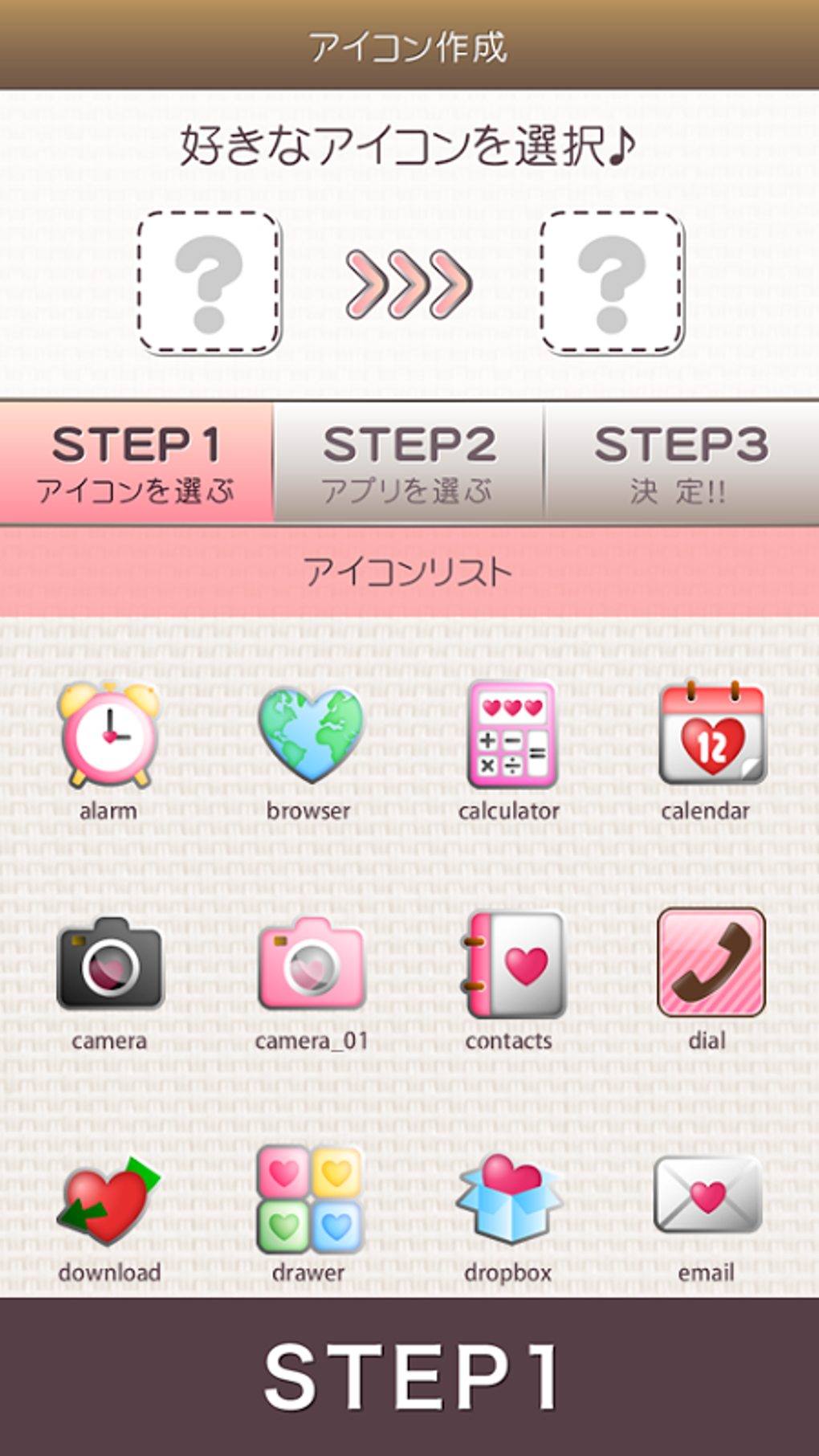Select the dial phone icon
The width and height of the screenshot is (819, 1456).
(x=710, y=962)
